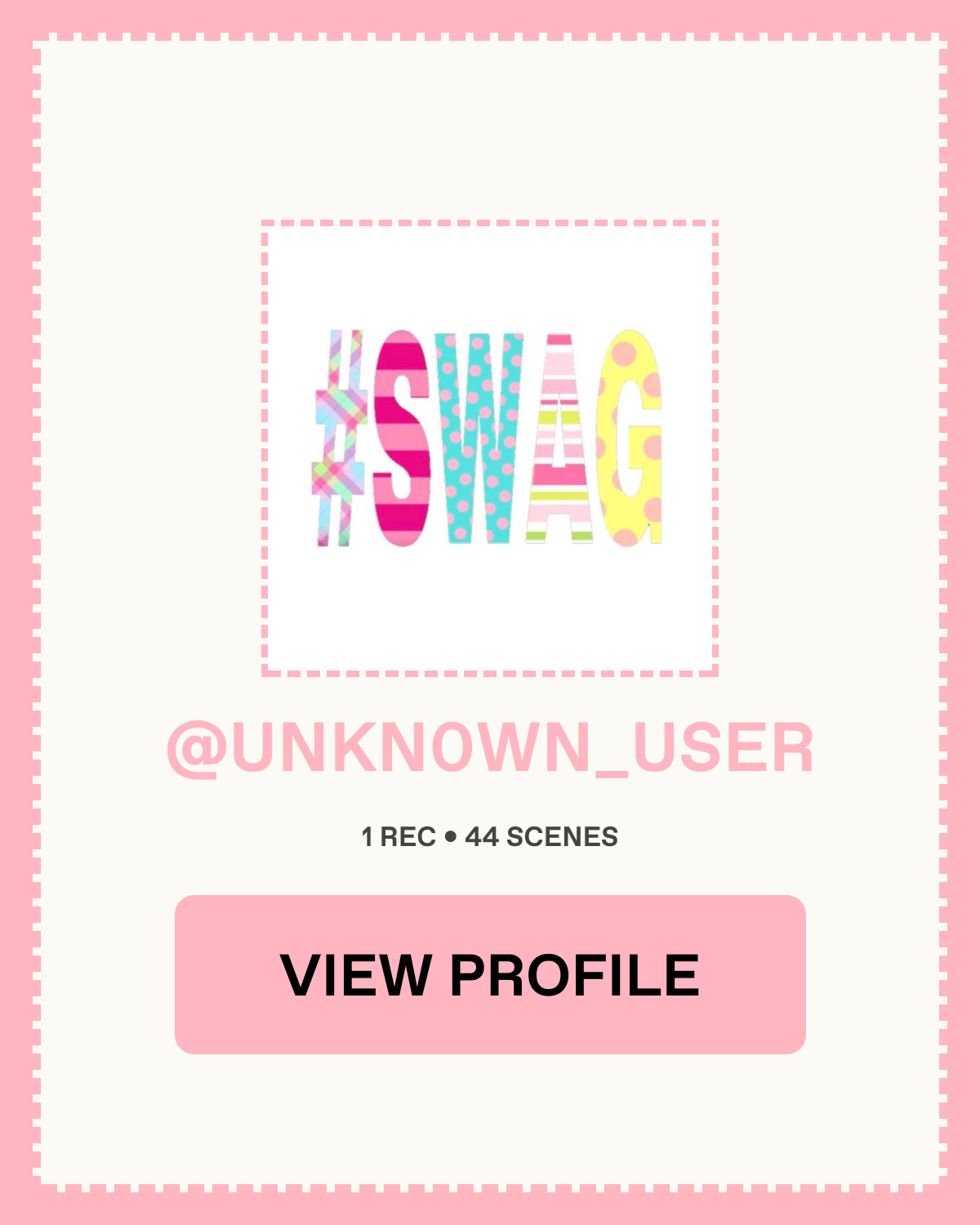
Task: Open the View Profile button
Action: 490,974
